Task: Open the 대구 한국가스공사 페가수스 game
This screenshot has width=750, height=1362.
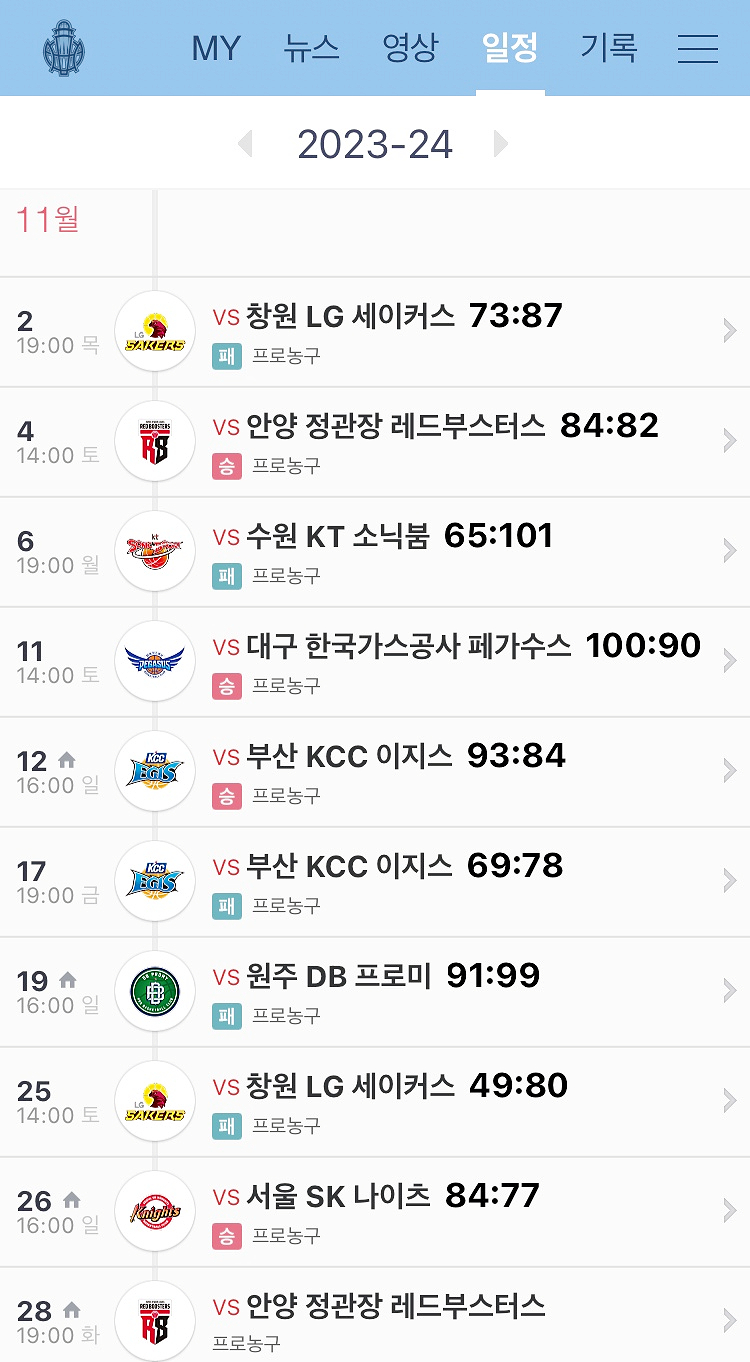Action: click(400, 662)
